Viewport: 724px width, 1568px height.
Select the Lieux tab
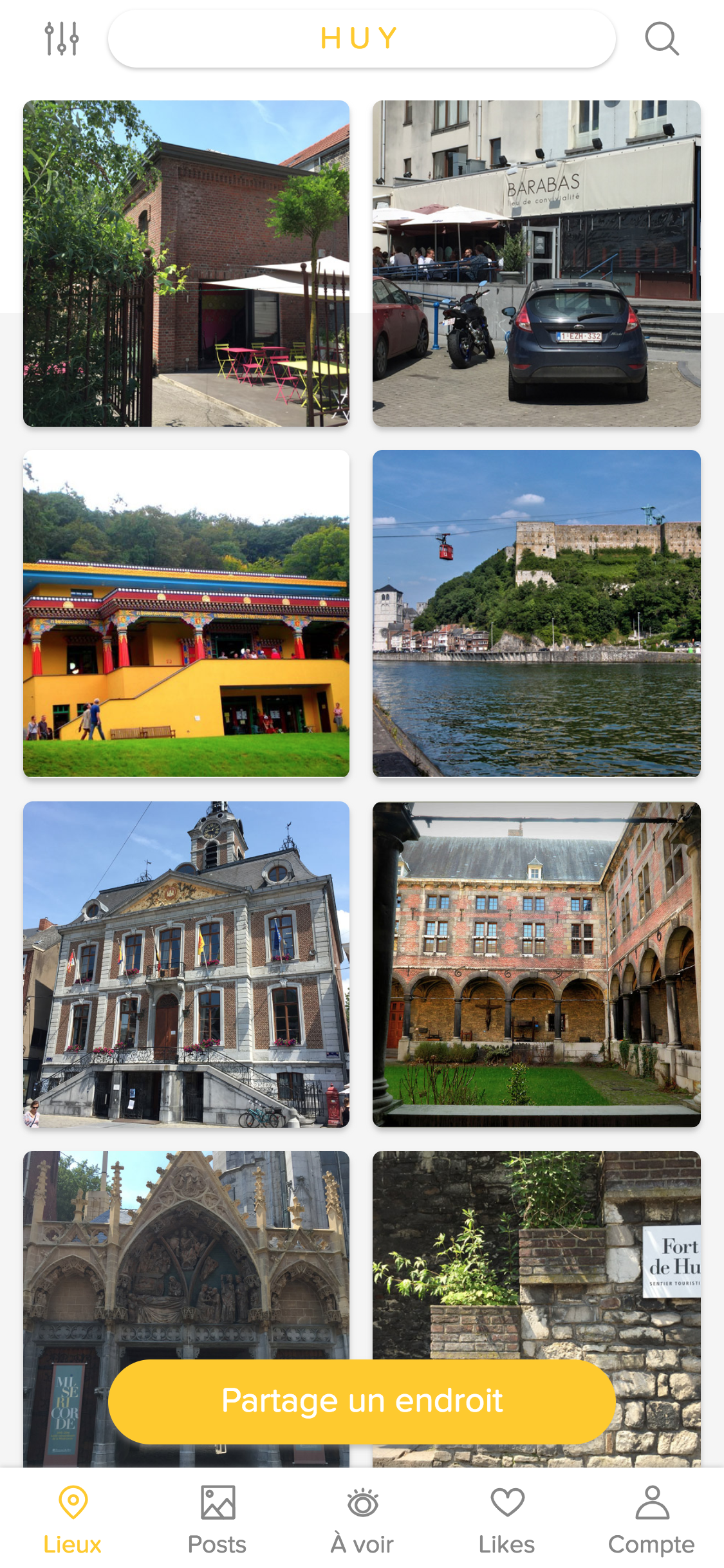click(x=72, y=1519)
